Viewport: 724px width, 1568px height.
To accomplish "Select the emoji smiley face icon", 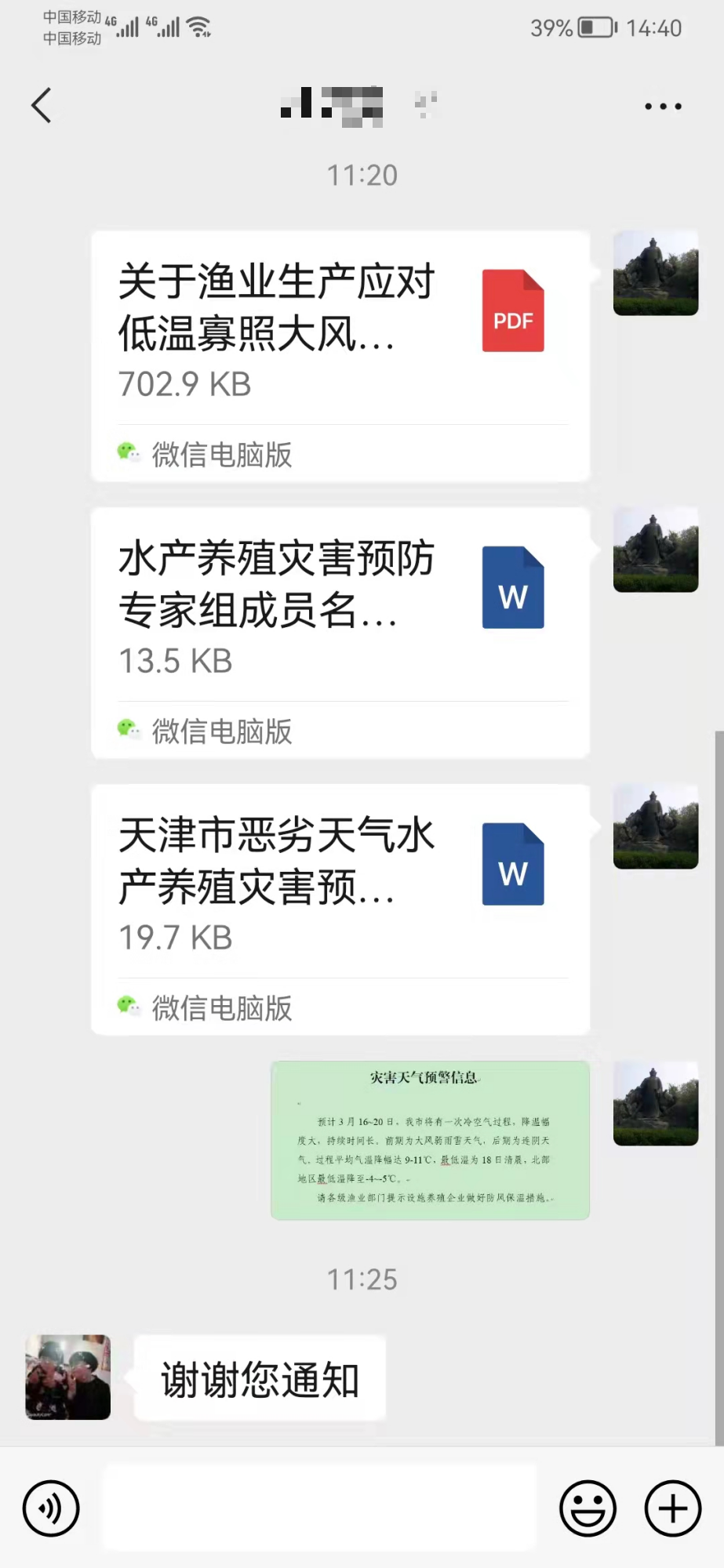I will (588, 1508).
